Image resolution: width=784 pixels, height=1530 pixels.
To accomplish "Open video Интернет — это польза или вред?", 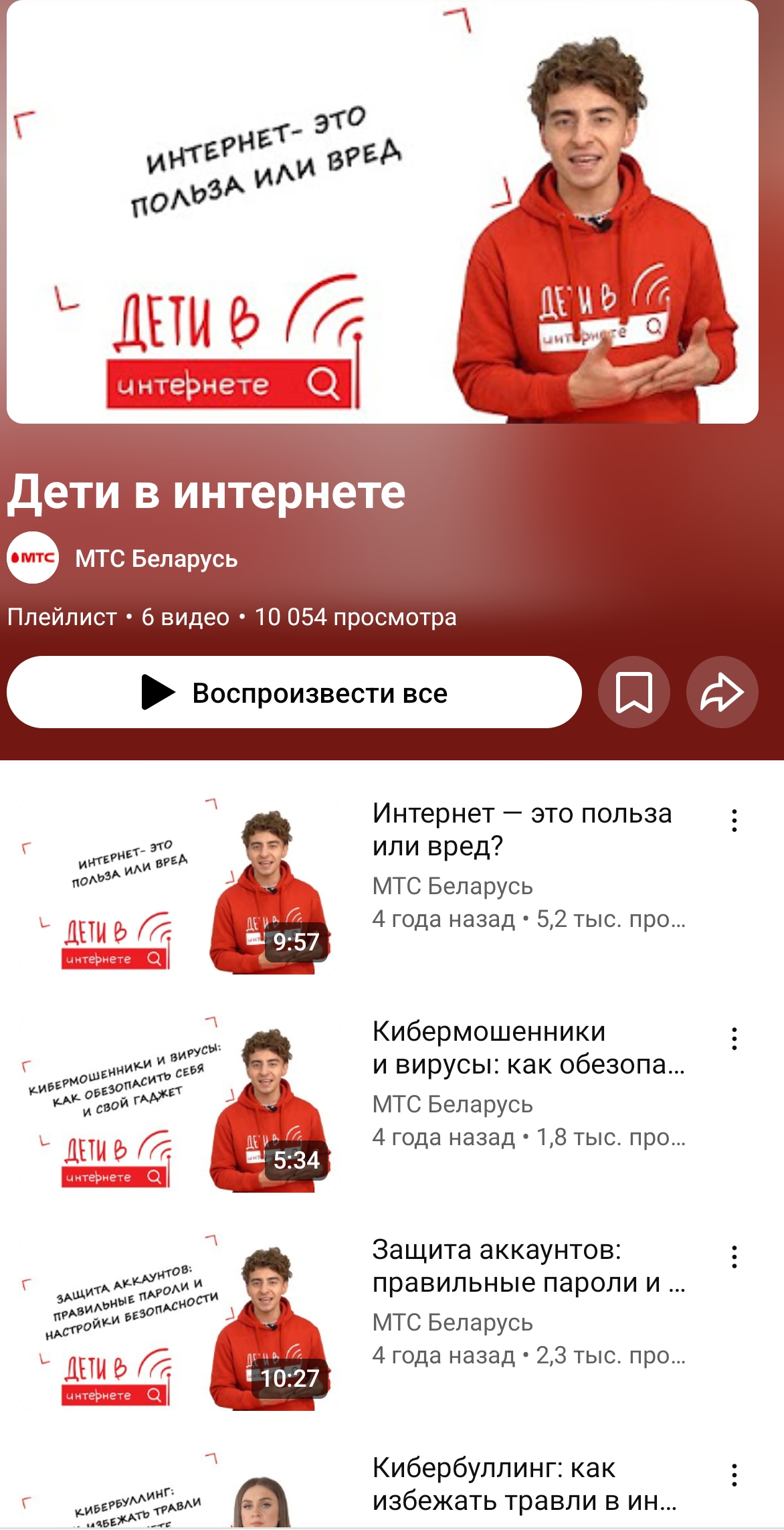I will click(522, 830).
